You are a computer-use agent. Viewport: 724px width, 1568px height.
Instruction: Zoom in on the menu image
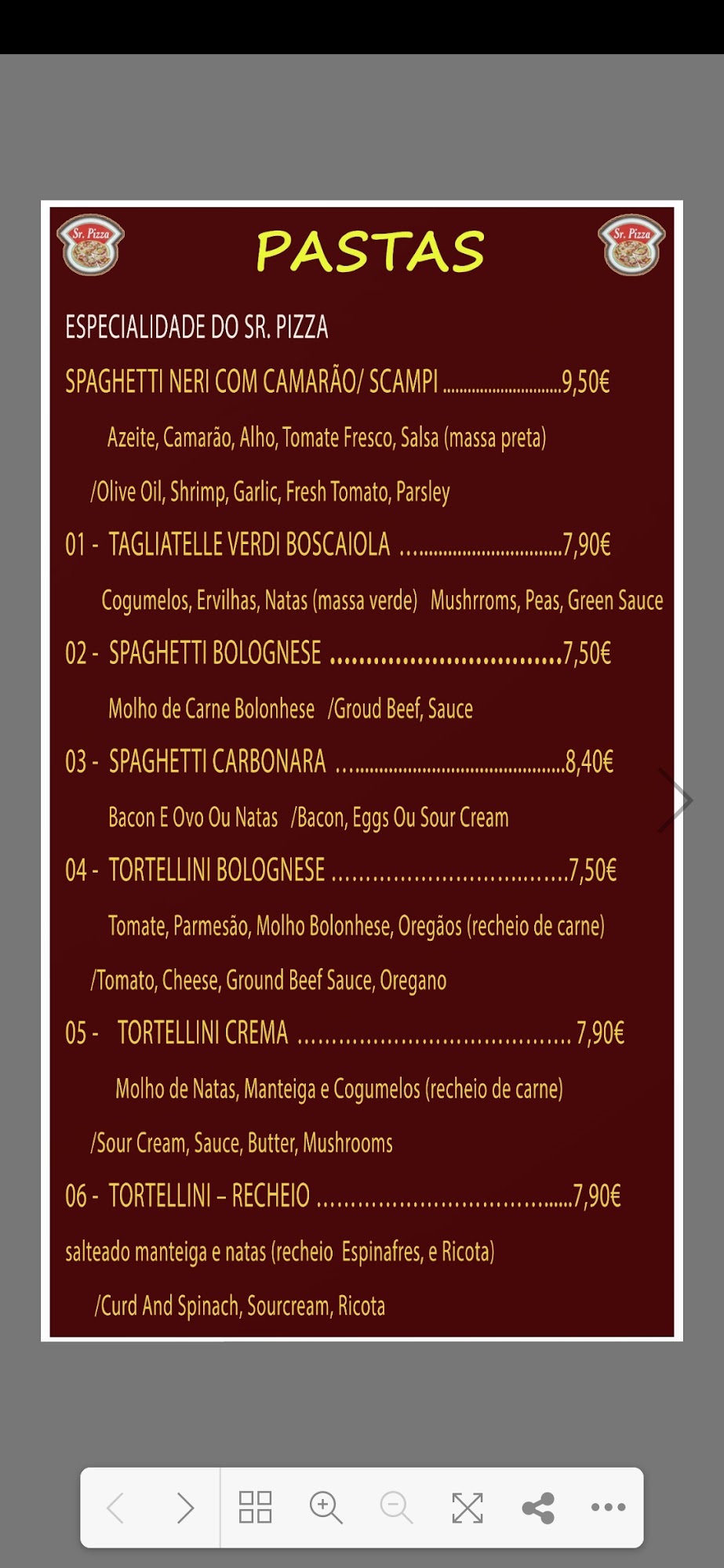coord(326,1507)
